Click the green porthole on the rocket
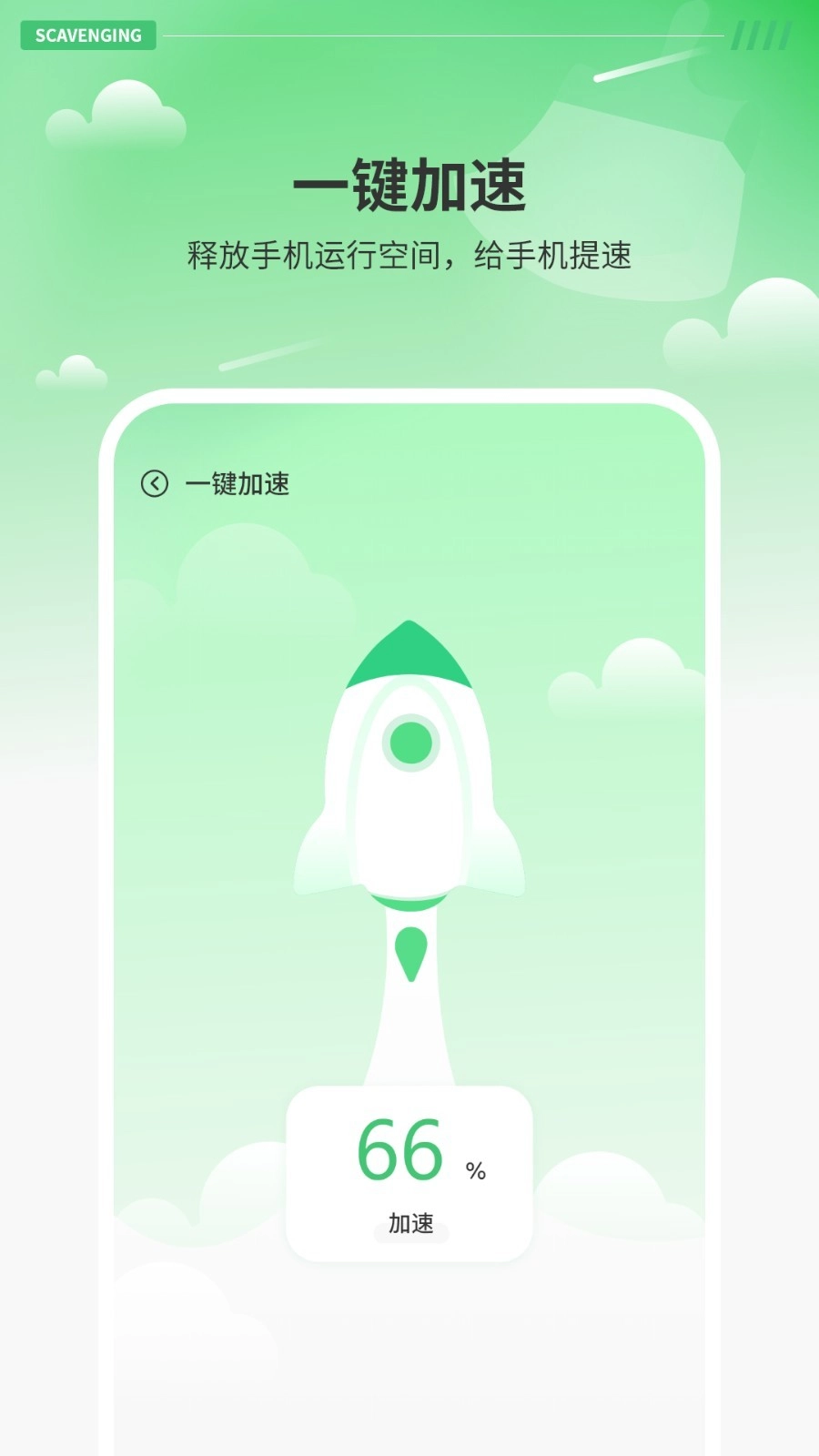 (409, 743)
